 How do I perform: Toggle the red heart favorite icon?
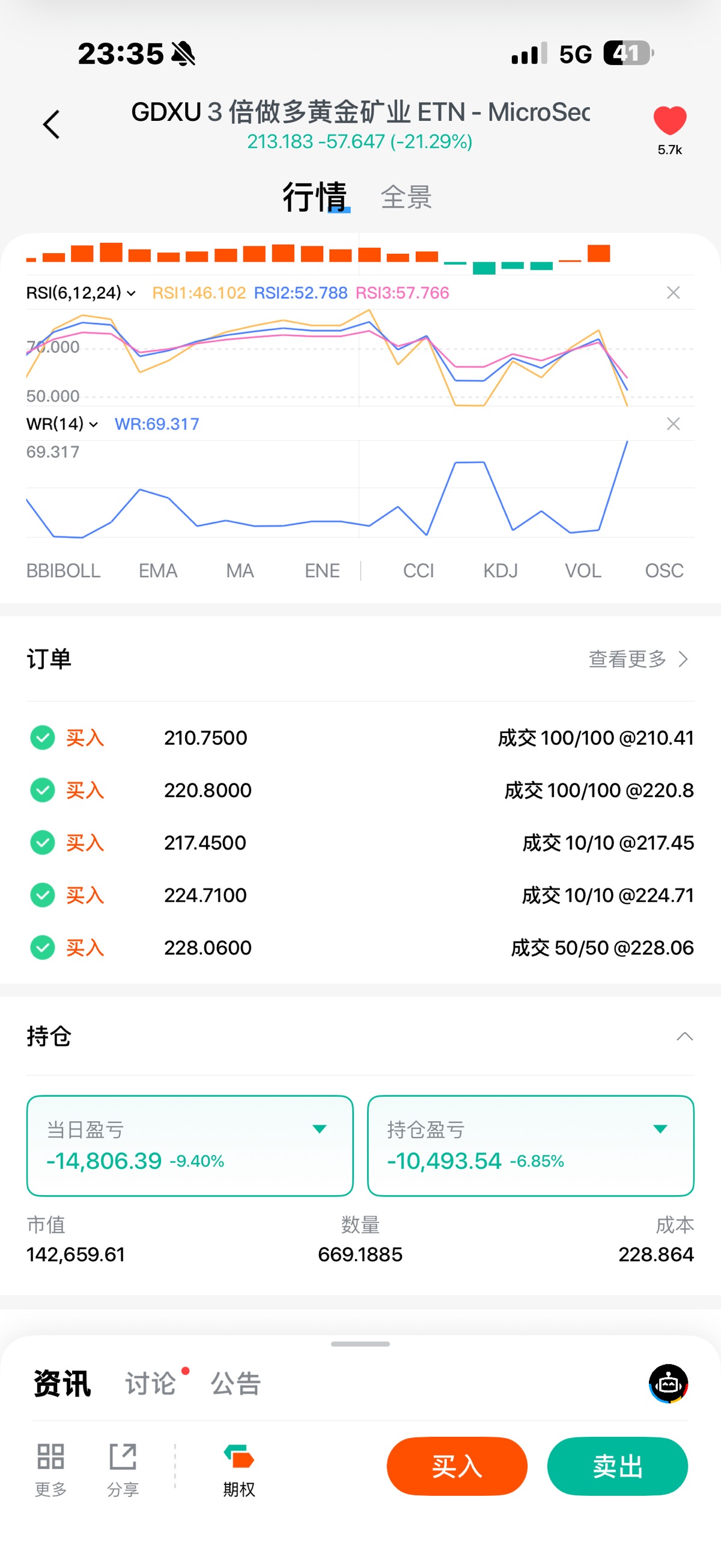(x=669, y=120)
